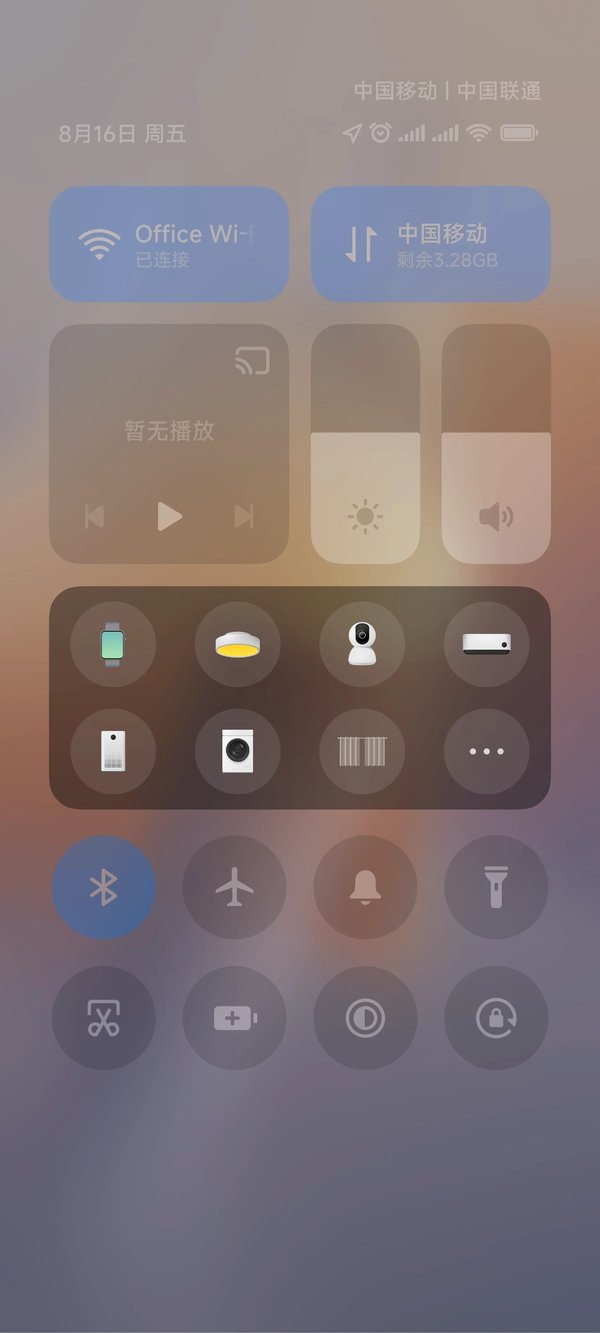The image size is (600, 1333).
Task: Open the security camera device
Action: coord(362,644)
